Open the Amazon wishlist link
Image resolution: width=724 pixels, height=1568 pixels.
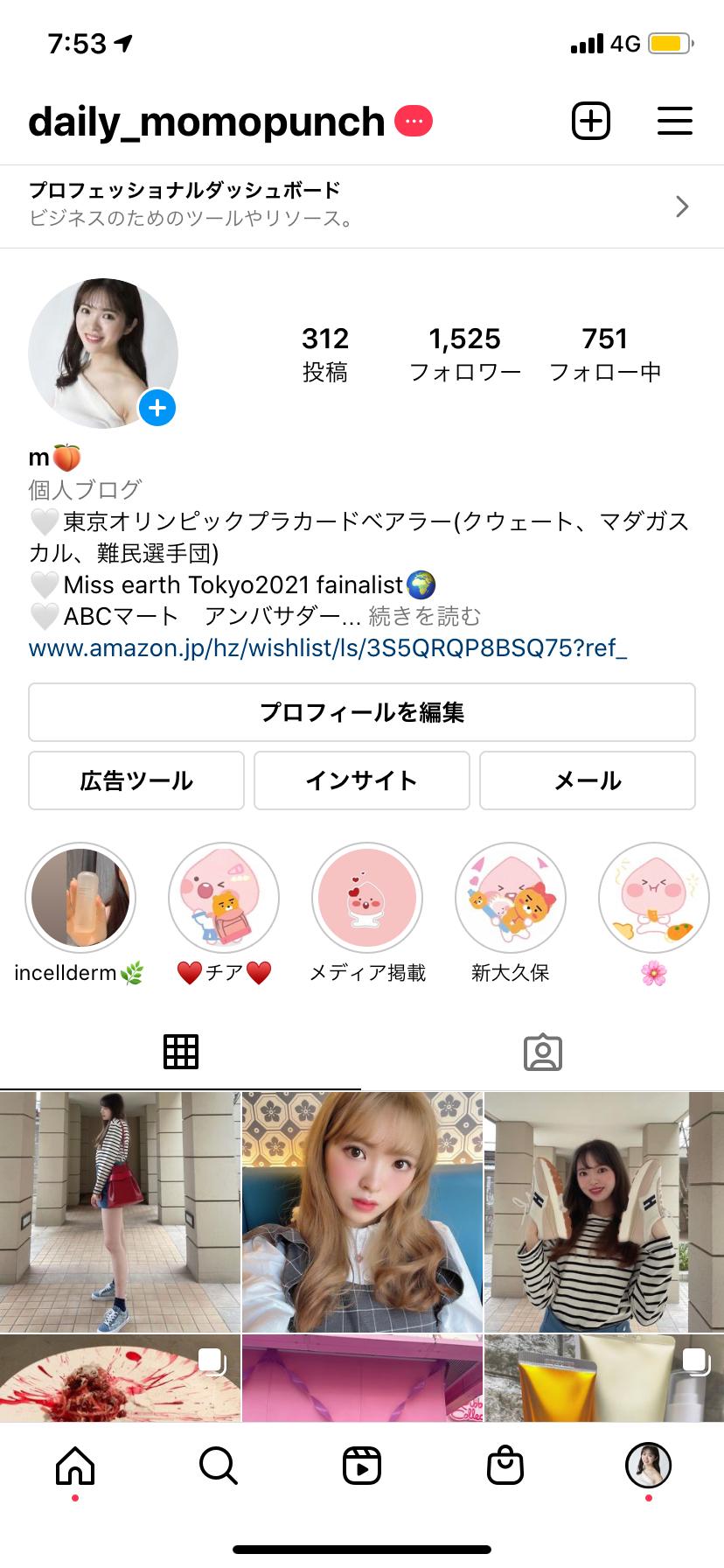click(x=328, y=648)
